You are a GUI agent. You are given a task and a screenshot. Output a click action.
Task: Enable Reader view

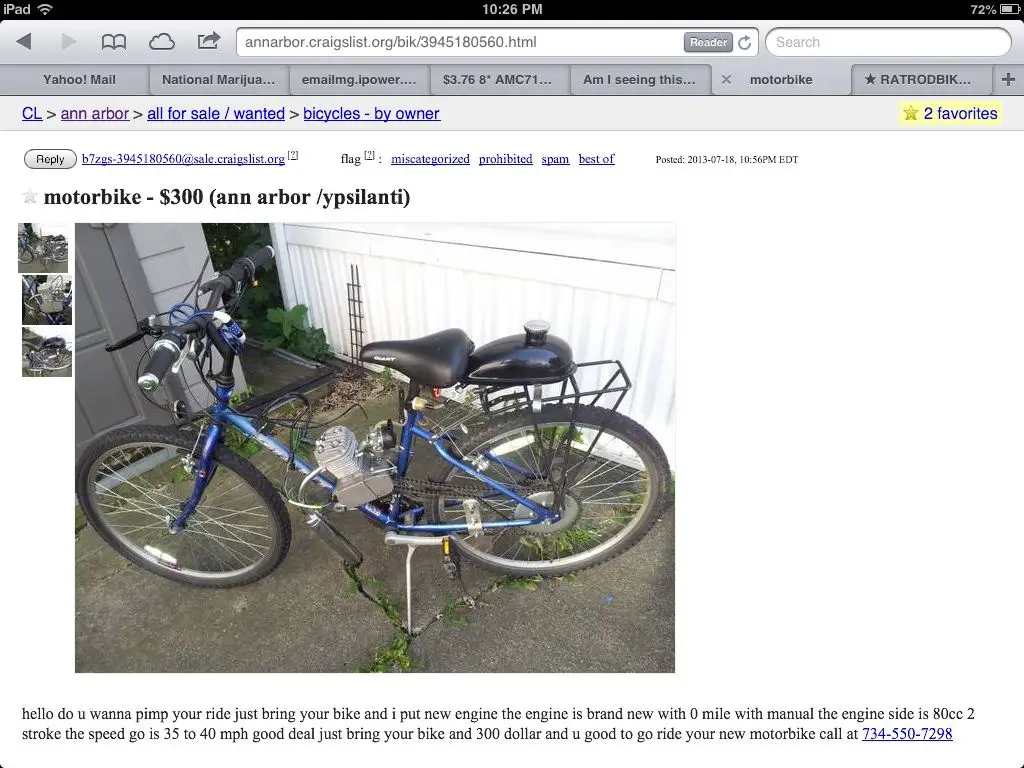click(x=708, y=42)
